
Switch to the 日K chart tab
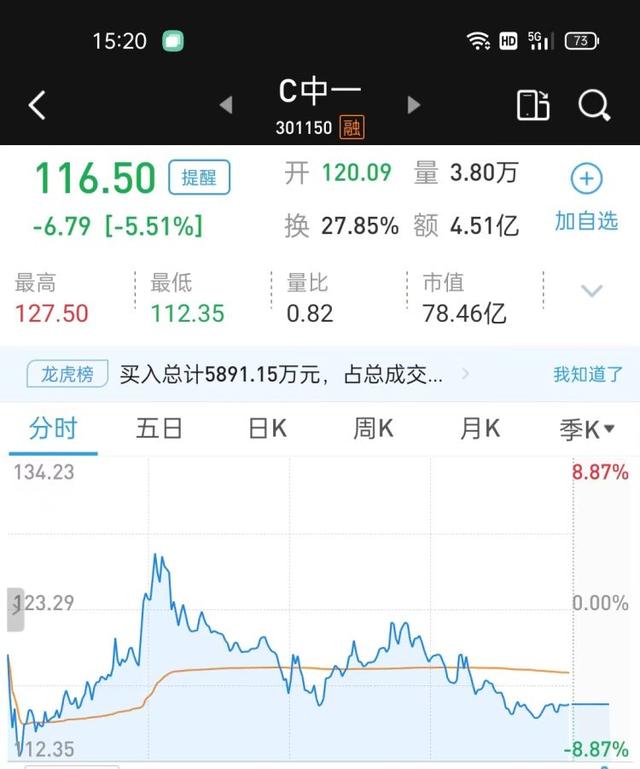tap(268, 429)
